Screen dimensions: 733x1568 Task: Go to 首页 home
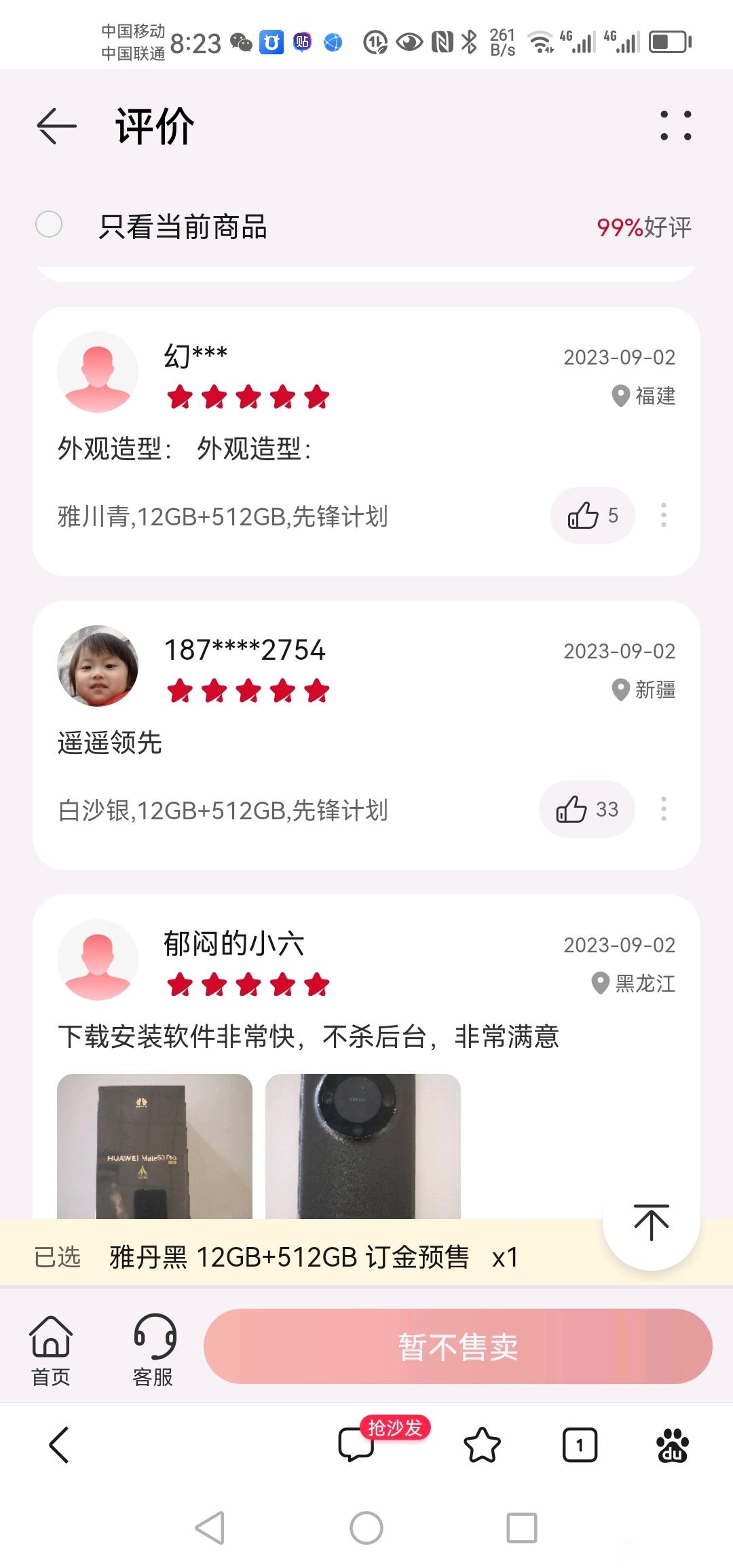coord(51,1349)
